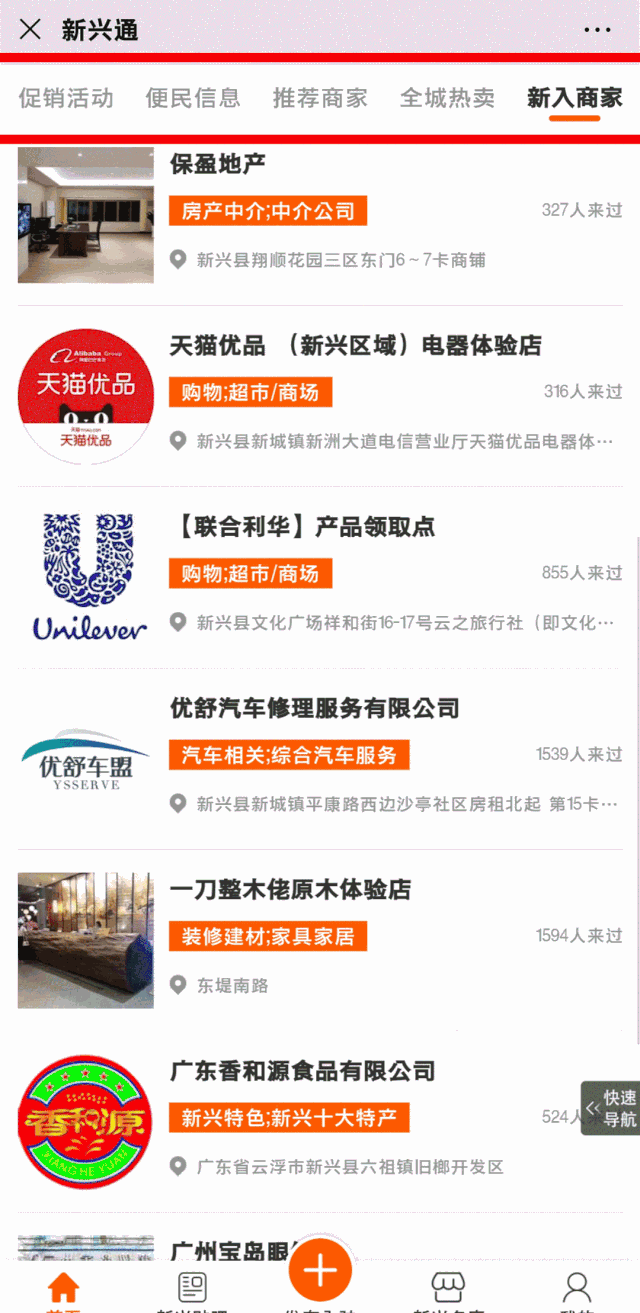Open 一刀整木佬原木体验店 listing
The width and height of the screenshot is (640, 1313).
click(320, 940)
